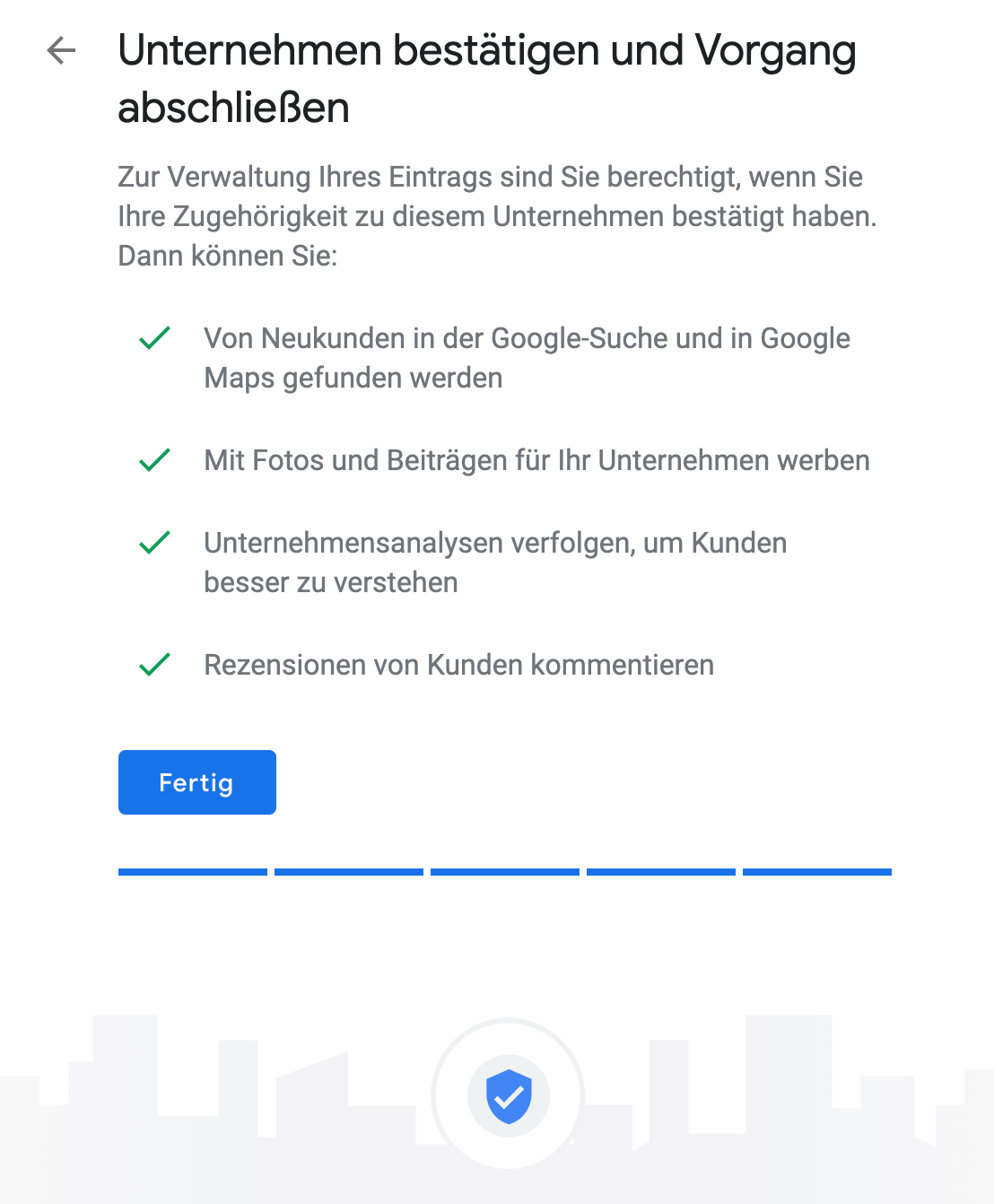Select the text Von Neukunden gefunden werden
This screenshot has width=994, height=1204.
coord(528,357)
